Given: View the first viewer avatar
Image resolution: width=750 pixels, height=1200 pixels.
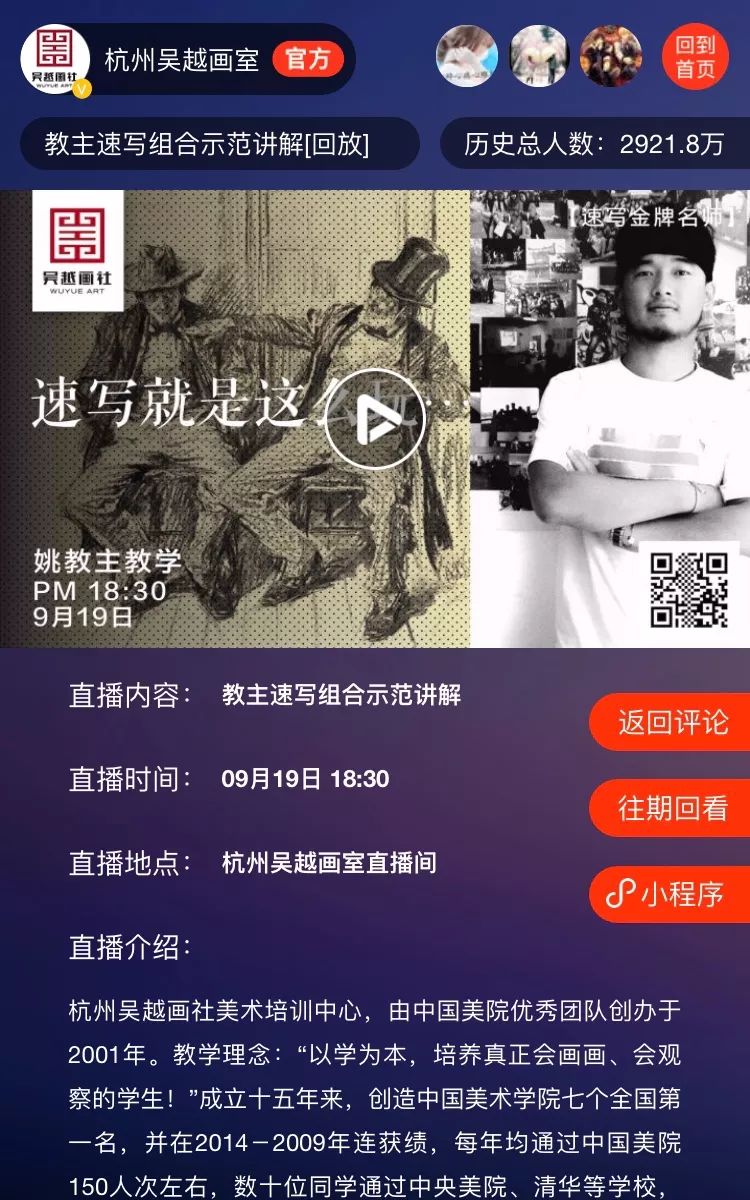Looking at the screenshot, I should point(467,57).
